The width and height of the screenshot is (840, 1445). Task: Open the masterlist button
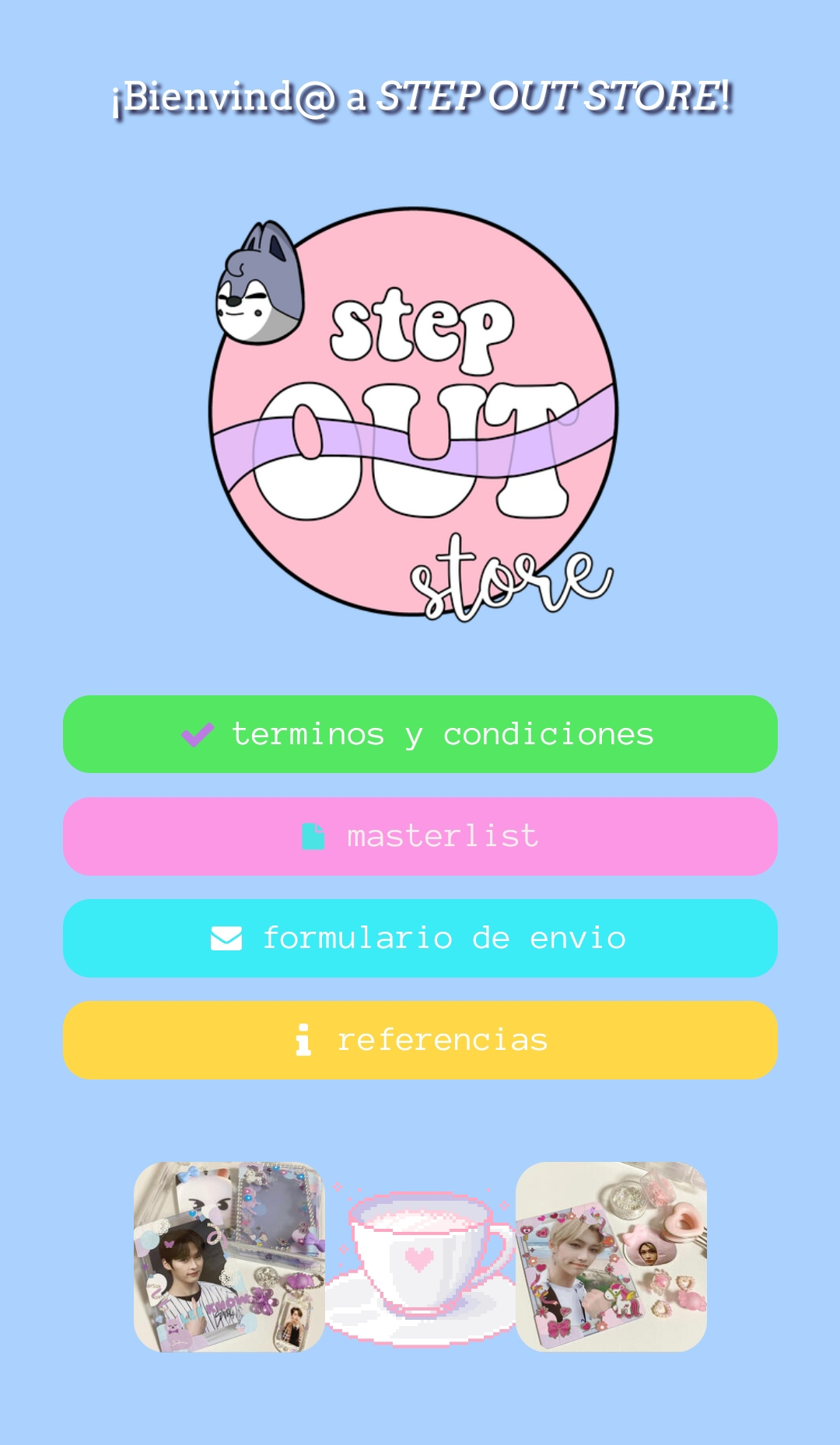[420, 836]
